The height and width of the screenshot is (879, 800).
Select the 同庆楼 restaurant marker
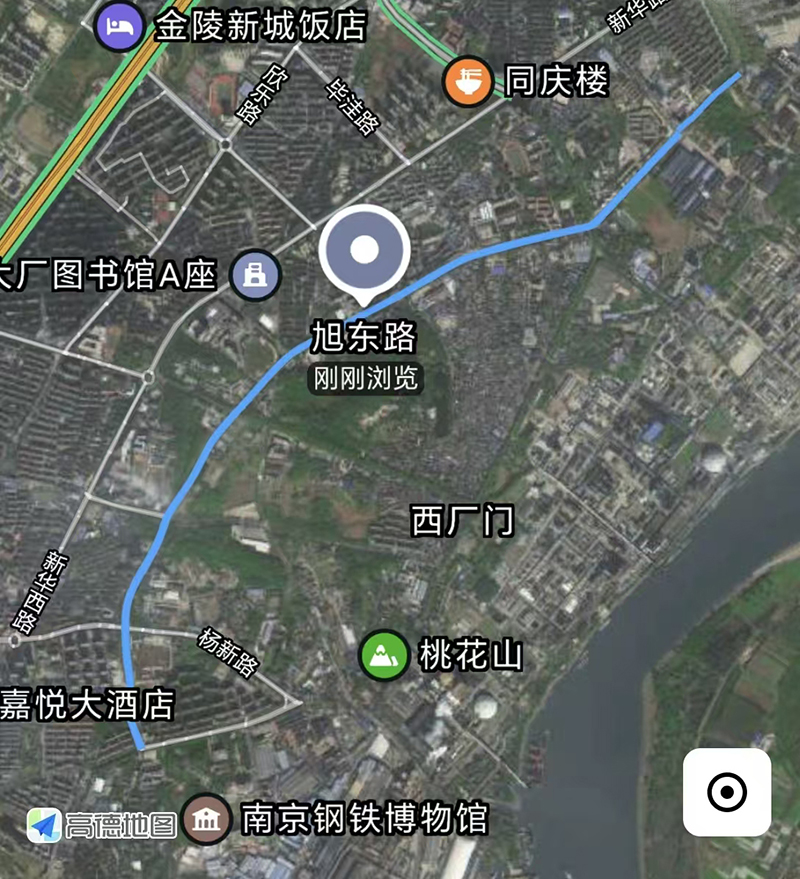tap(468, 81)
